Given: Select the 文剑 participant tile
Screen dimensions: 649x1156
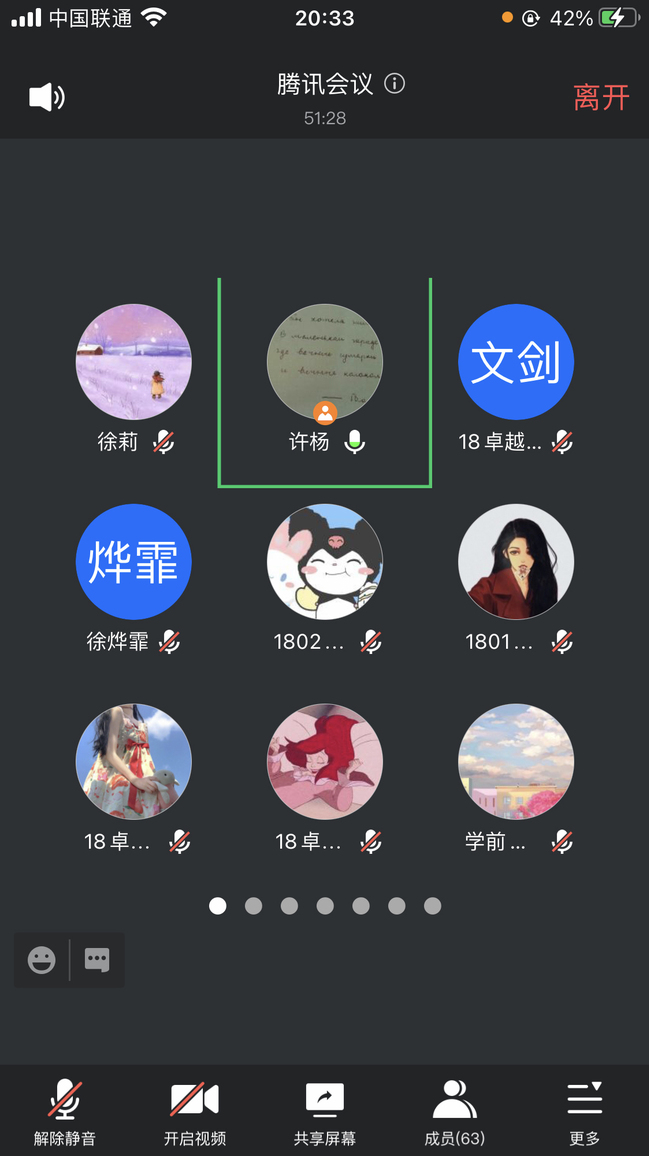Looking at the screenshot, I should tap(516, 362).
